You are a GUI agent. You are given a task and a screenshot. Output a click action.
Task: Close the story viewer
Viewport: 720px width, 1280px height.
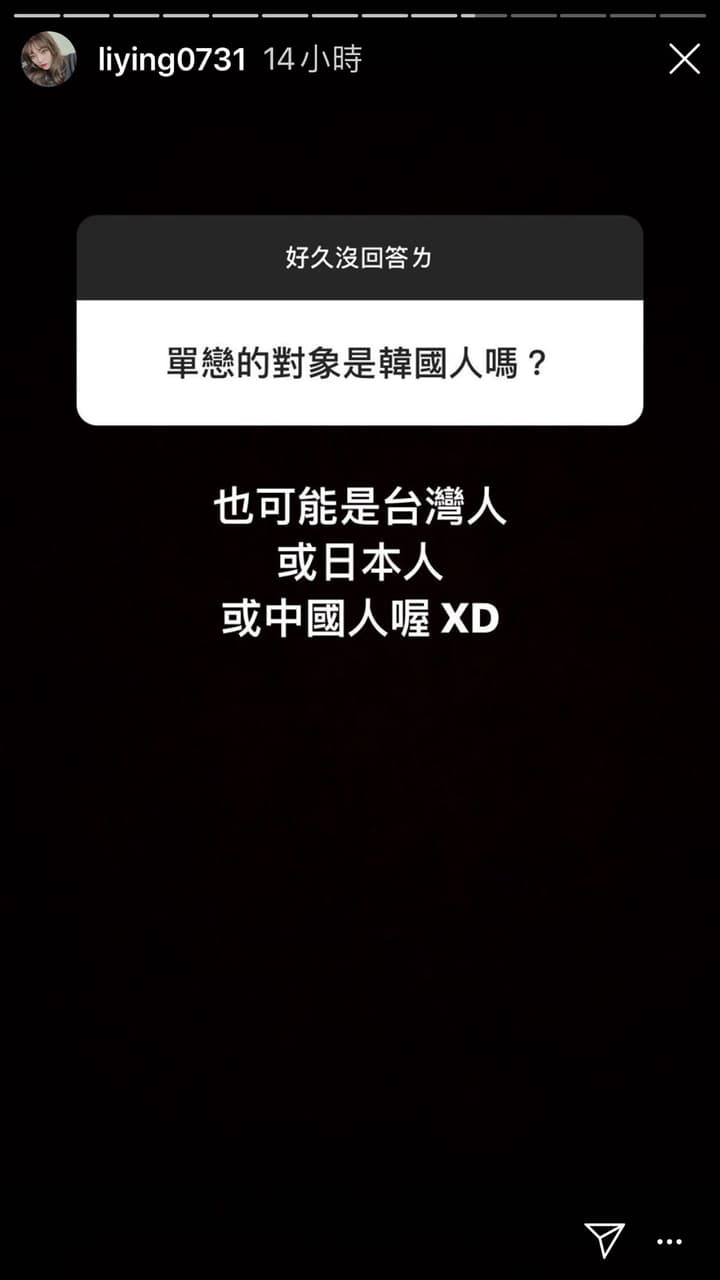click(684, 59)
